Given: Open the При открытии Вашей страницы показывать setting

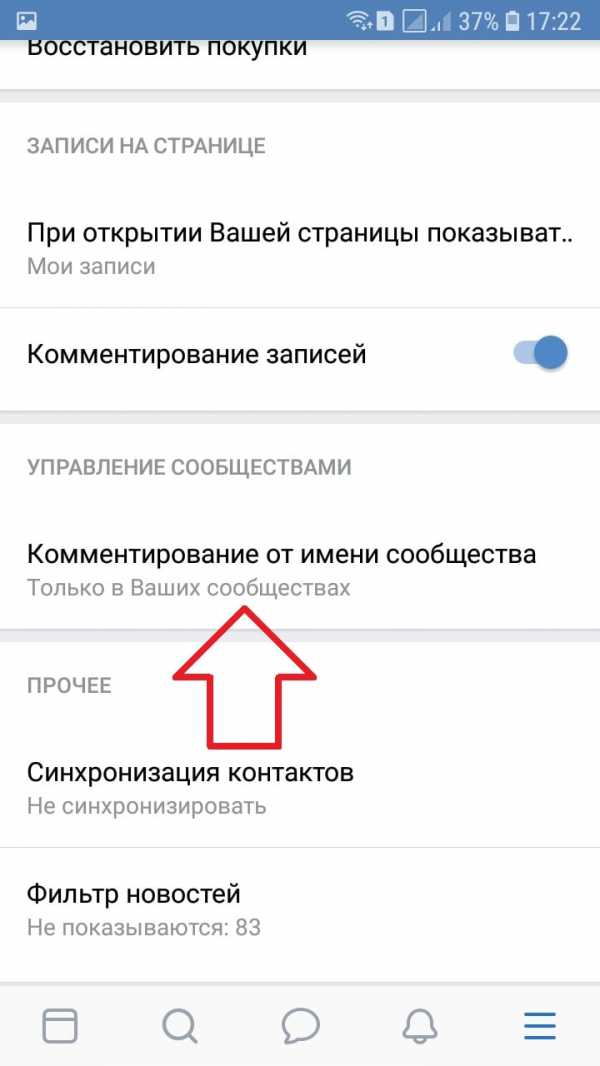Looking at the screenshot, I should tap(299, 248).
